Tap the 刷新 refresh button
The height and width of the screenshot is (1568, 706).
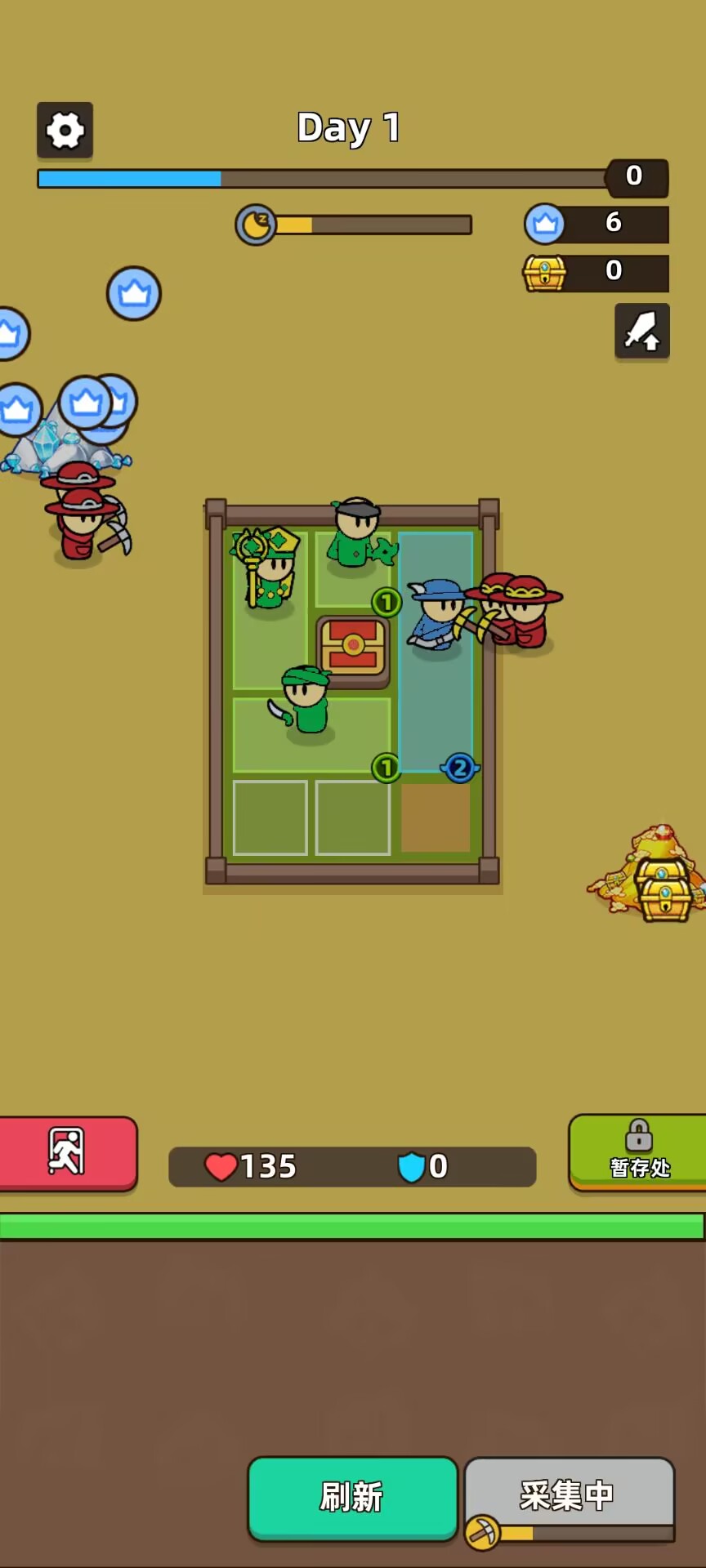tap(352, 1498)
